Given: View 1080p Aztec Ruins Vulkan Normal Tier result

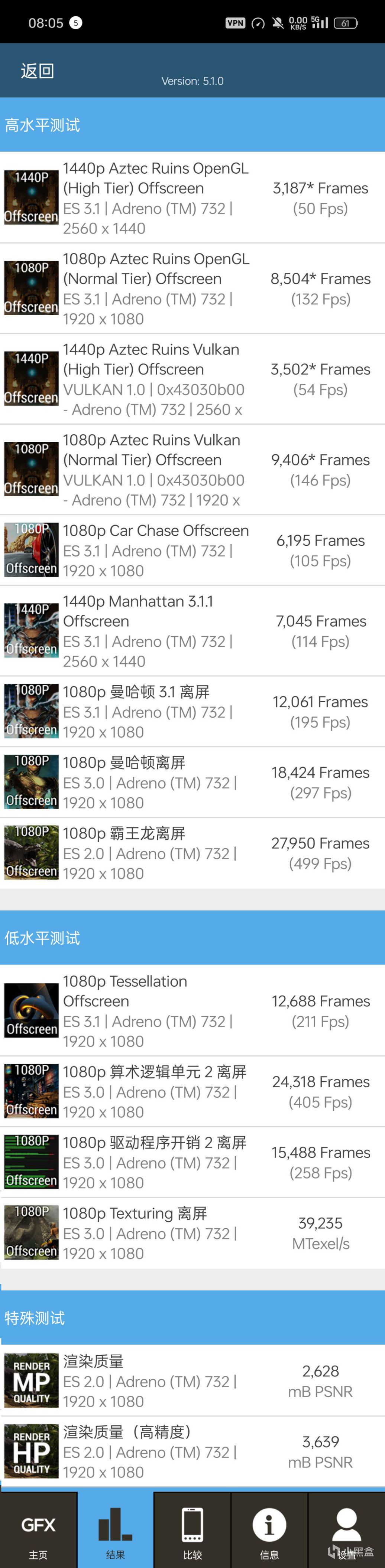Looking at the screenshot, I should tap(192, 470).
